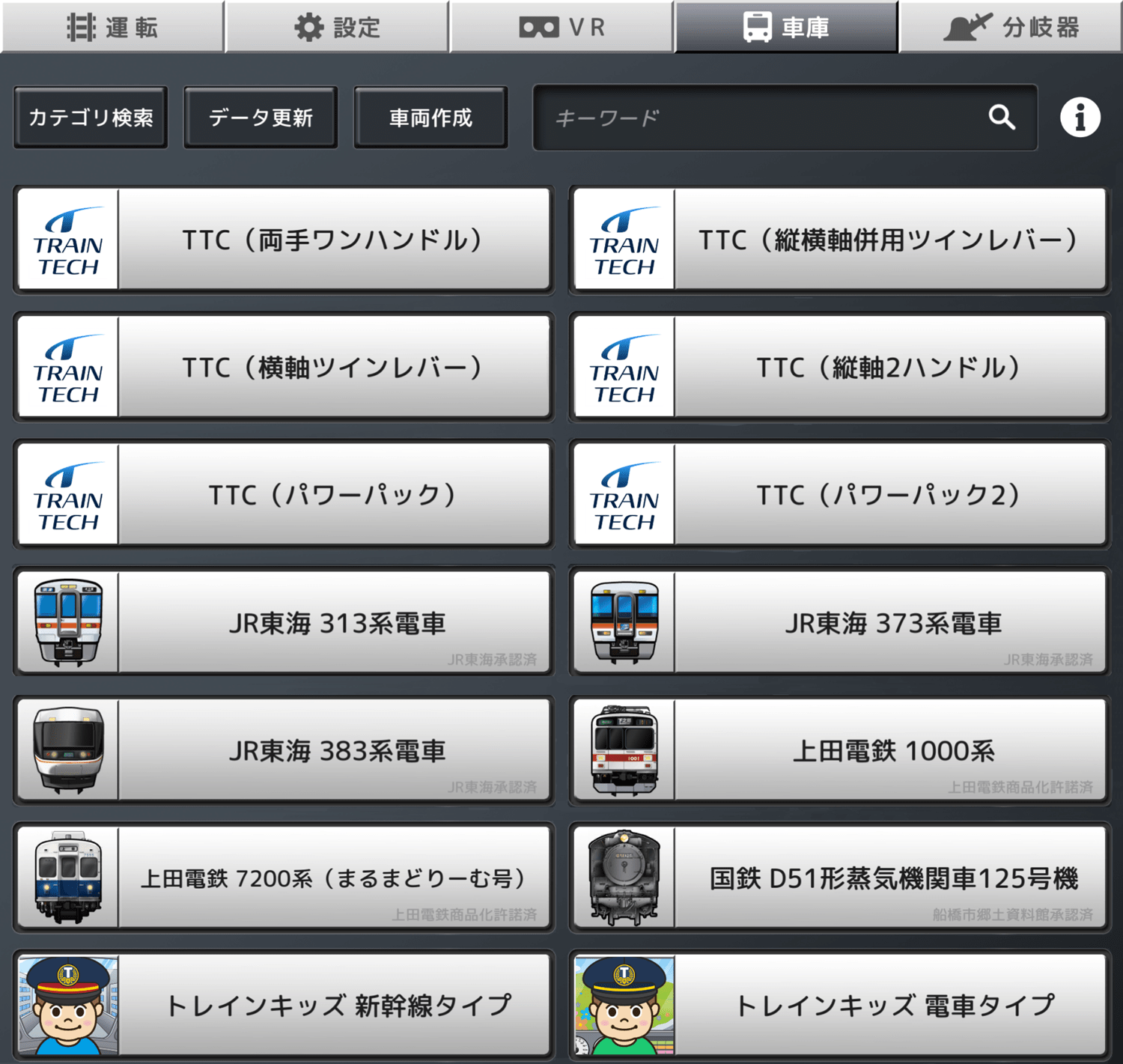Open the info icon

pos(1080,118)
